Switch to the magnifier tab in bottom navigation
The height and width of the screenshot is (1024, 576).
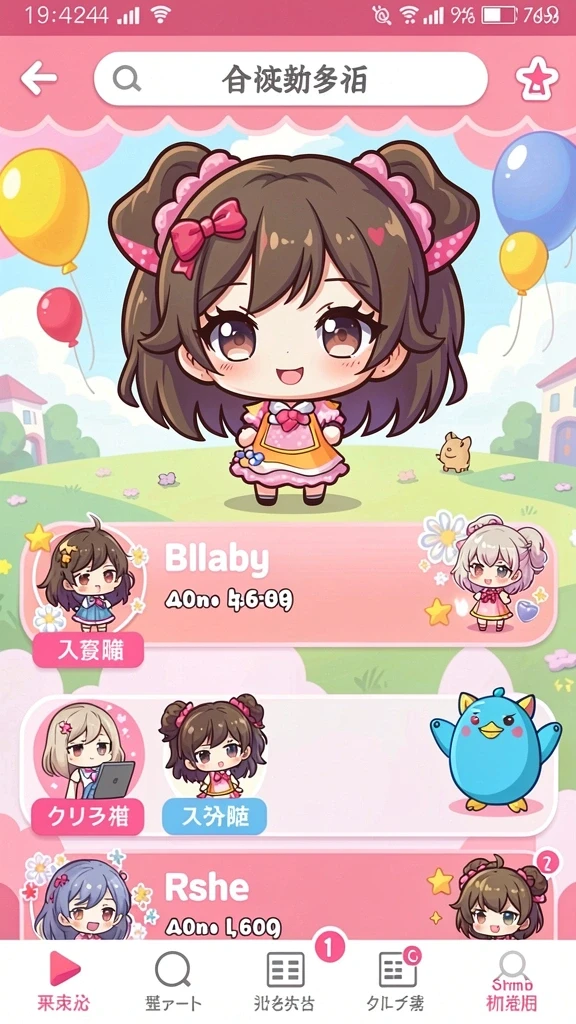(173, 982)
